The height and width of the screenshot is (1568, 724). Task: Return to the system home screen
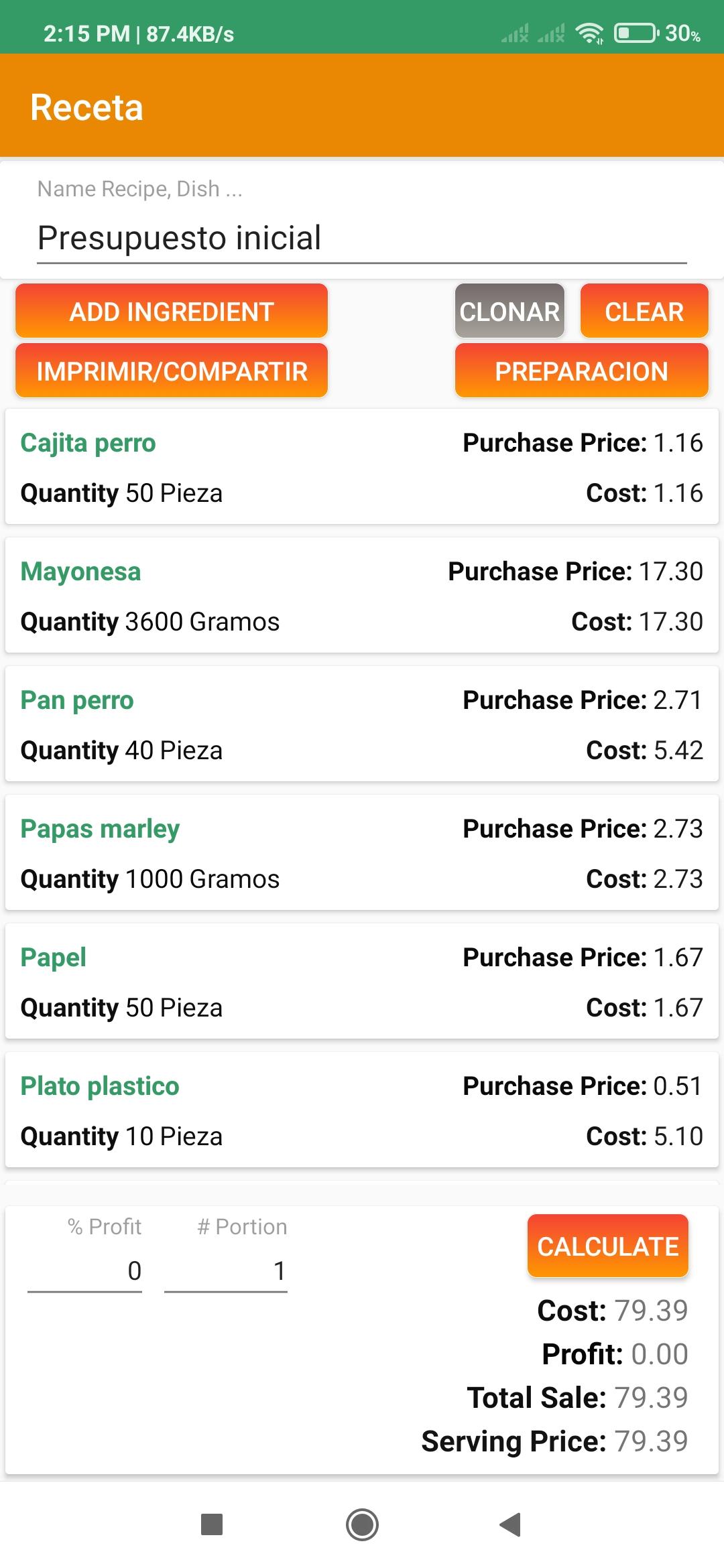362,1524
